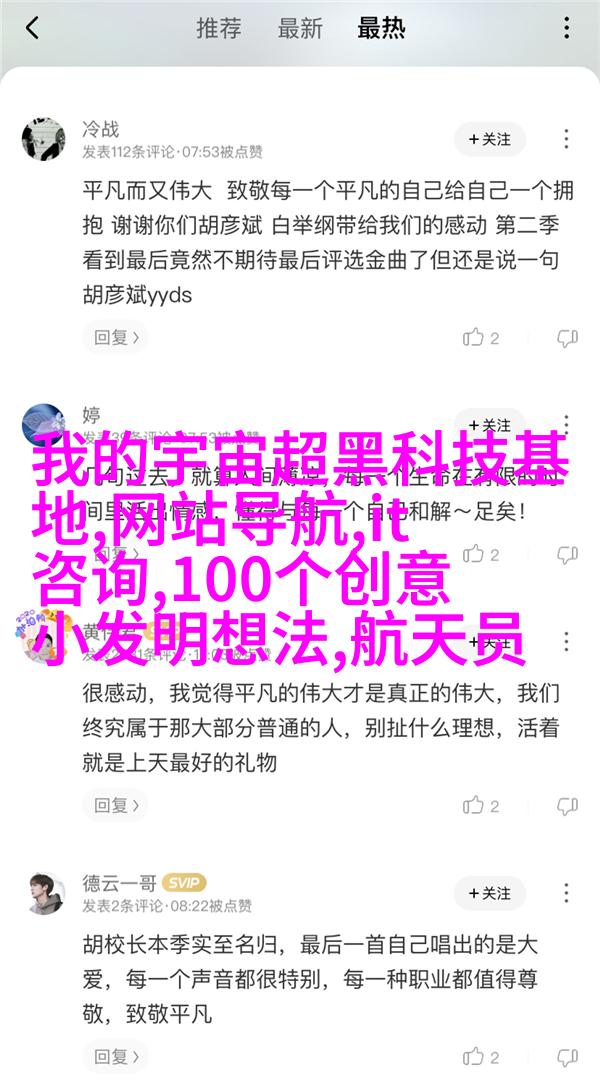Go back using the top-left arrow
This screenshot has height=1083, width=600.
point(32,28)
